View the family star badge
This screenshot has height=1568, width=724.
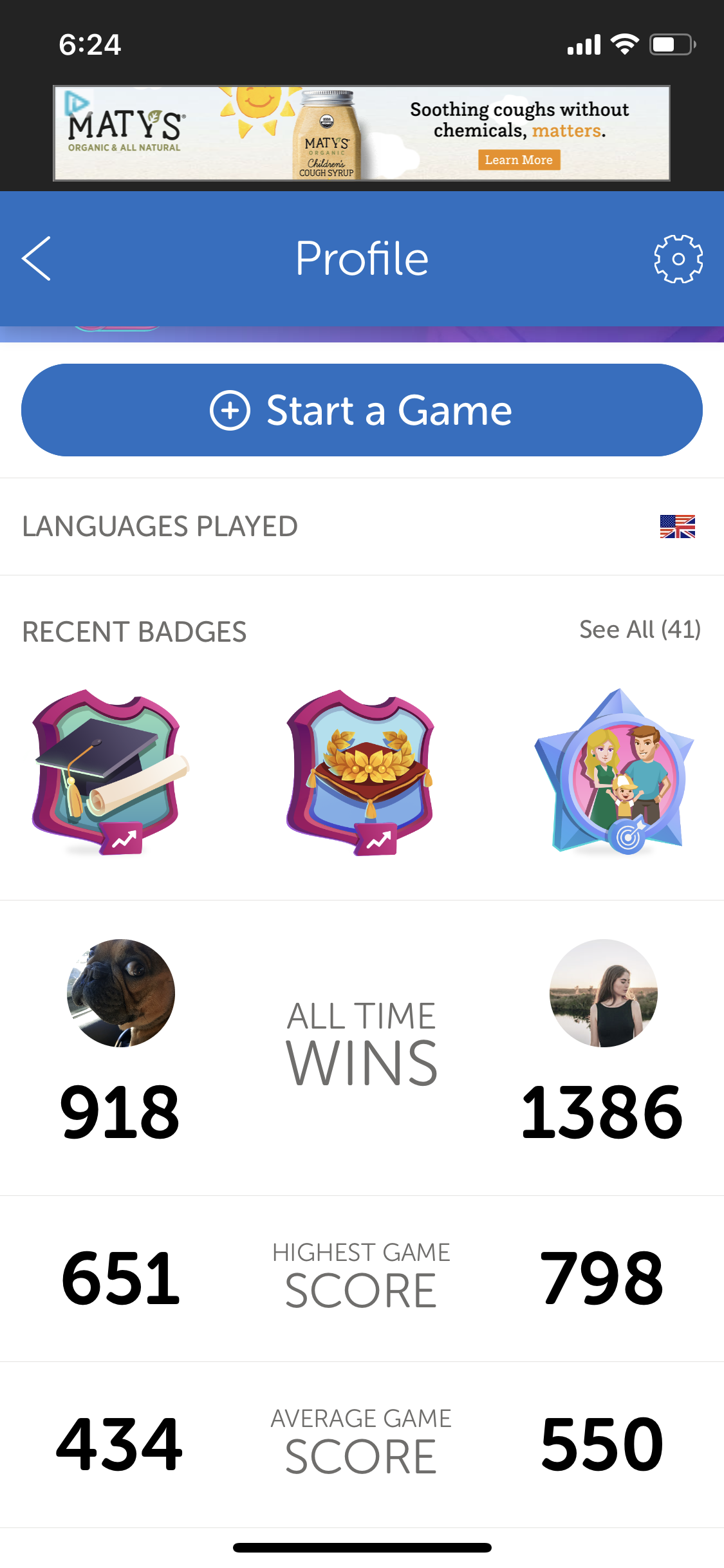[x=615, y=772]
